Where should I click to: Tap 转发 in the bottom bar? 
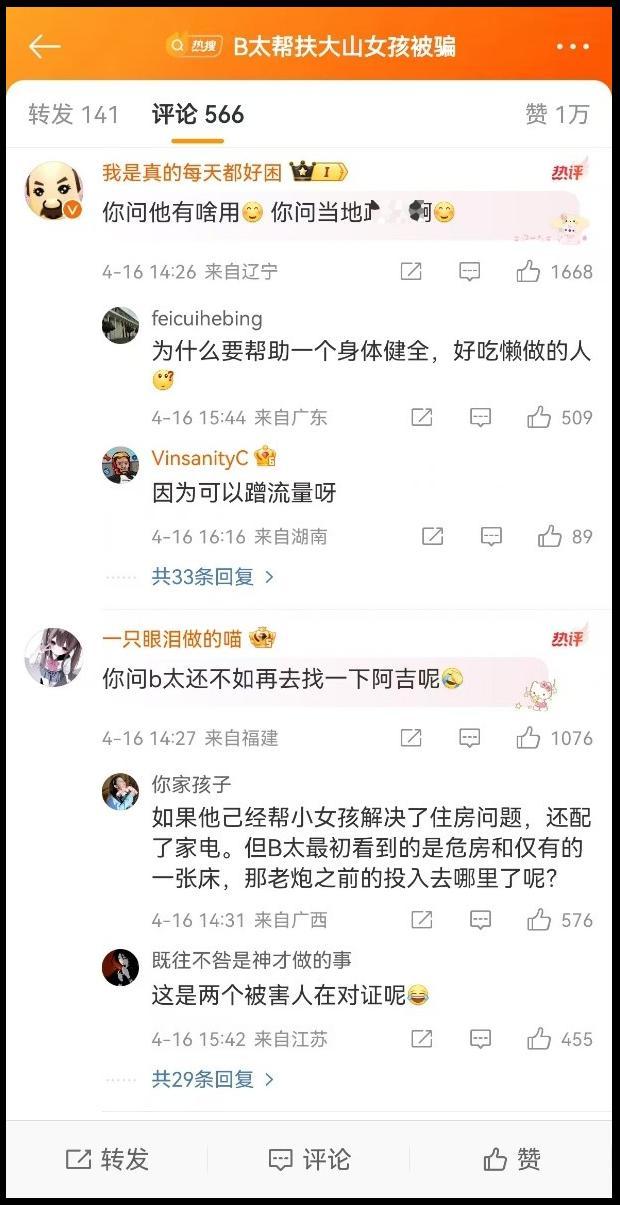(x=107, y=1159)
